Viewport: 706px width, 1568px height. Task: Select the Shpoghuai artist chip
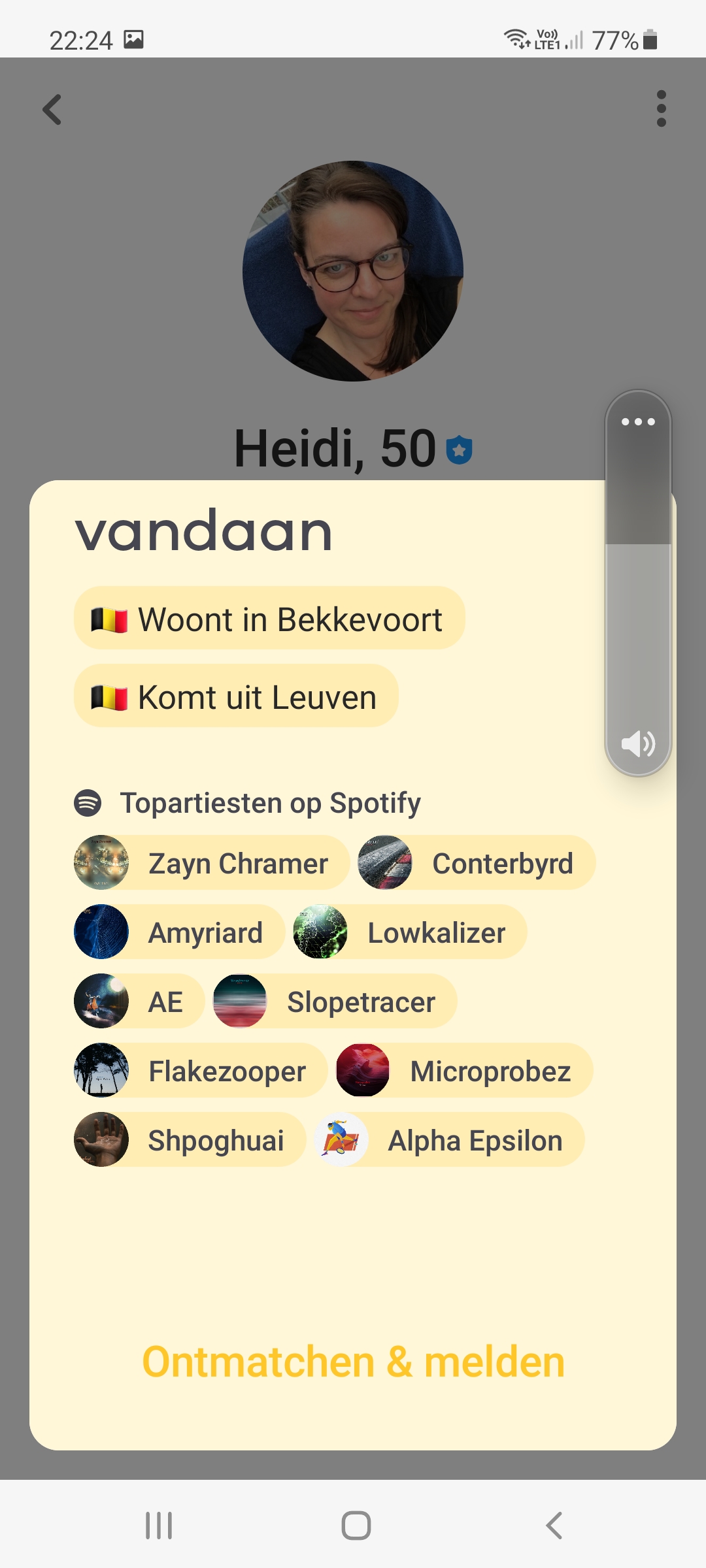click(190, 1140)
